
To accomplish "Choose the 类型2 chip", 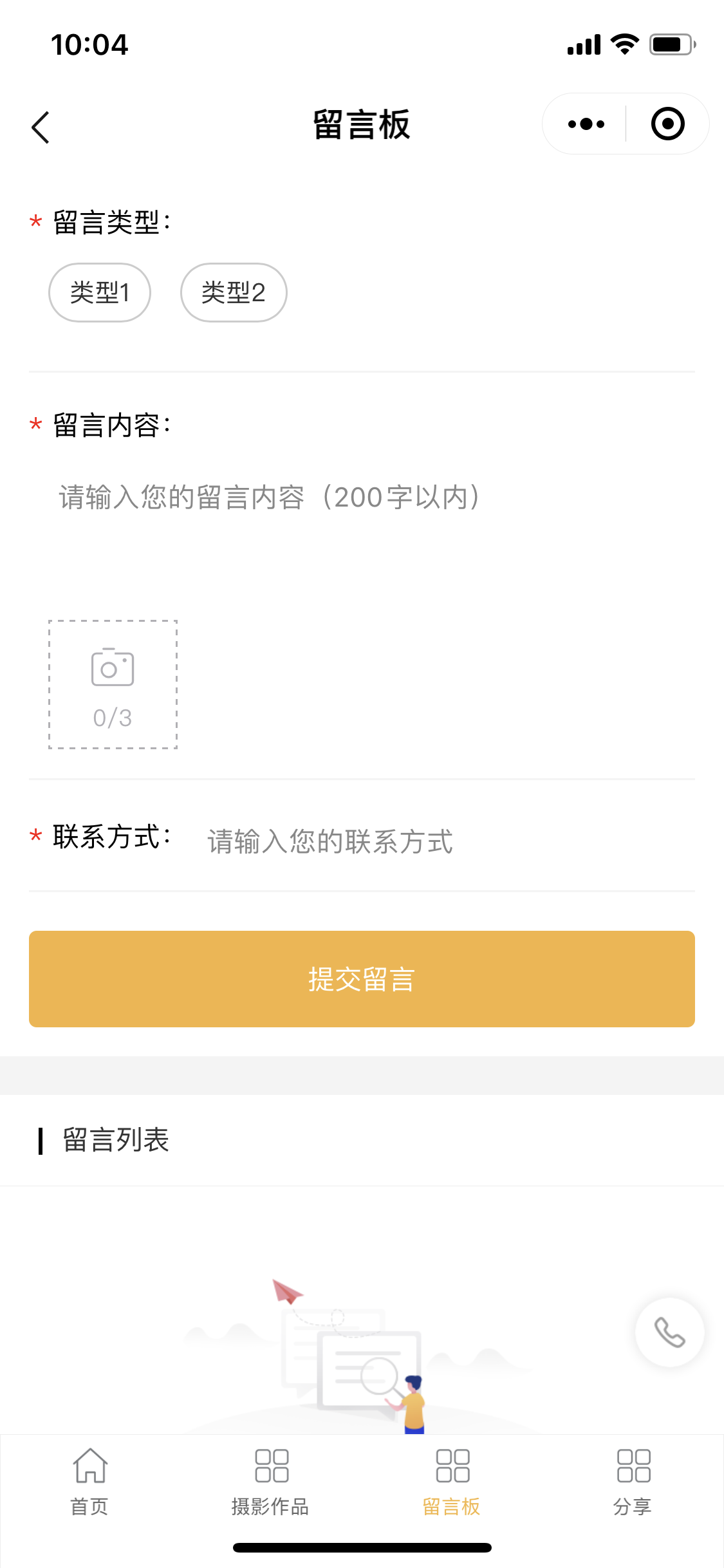I will 234,293.
